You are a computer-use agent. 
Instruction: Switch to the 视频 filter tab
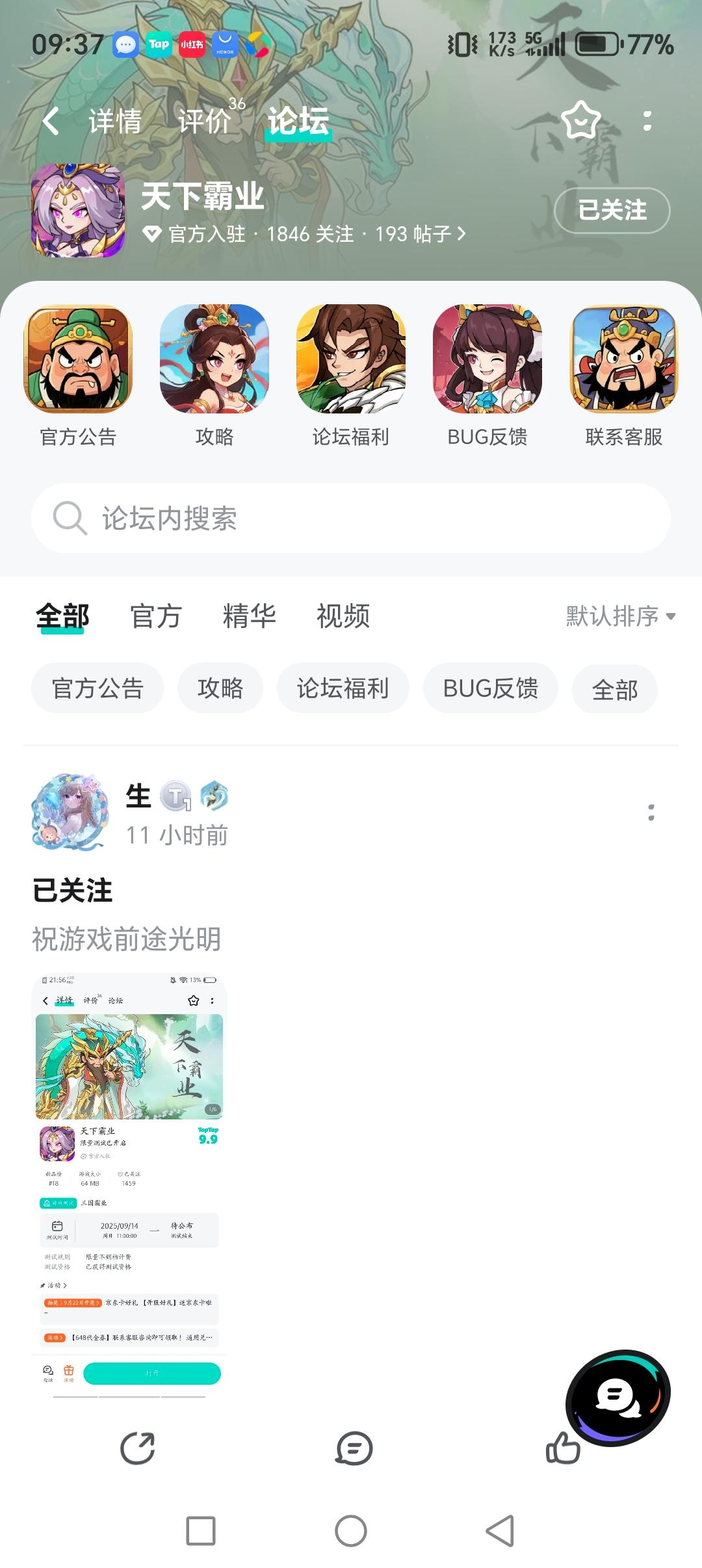[343, 617]
